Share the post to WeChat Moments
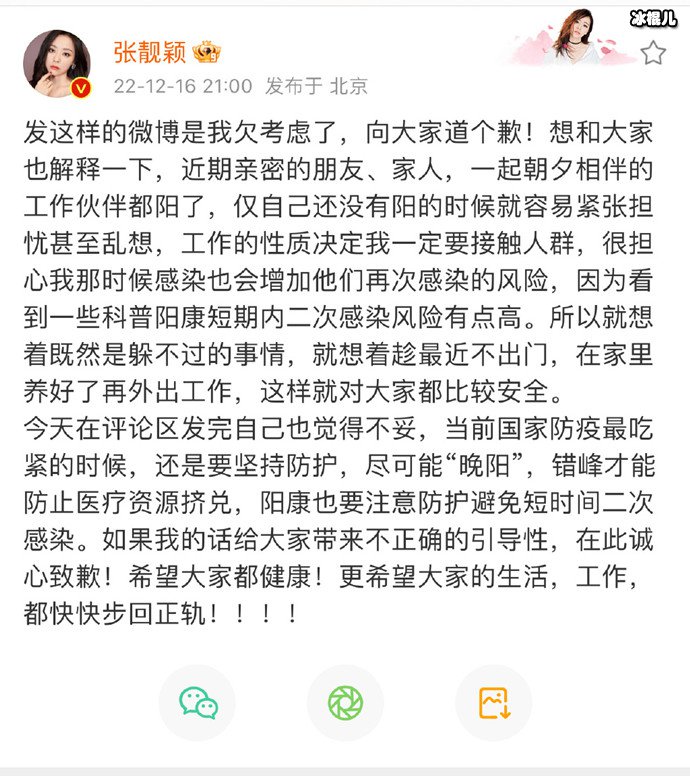The width and height of the screenshot is (690, 776). [345, 703]
